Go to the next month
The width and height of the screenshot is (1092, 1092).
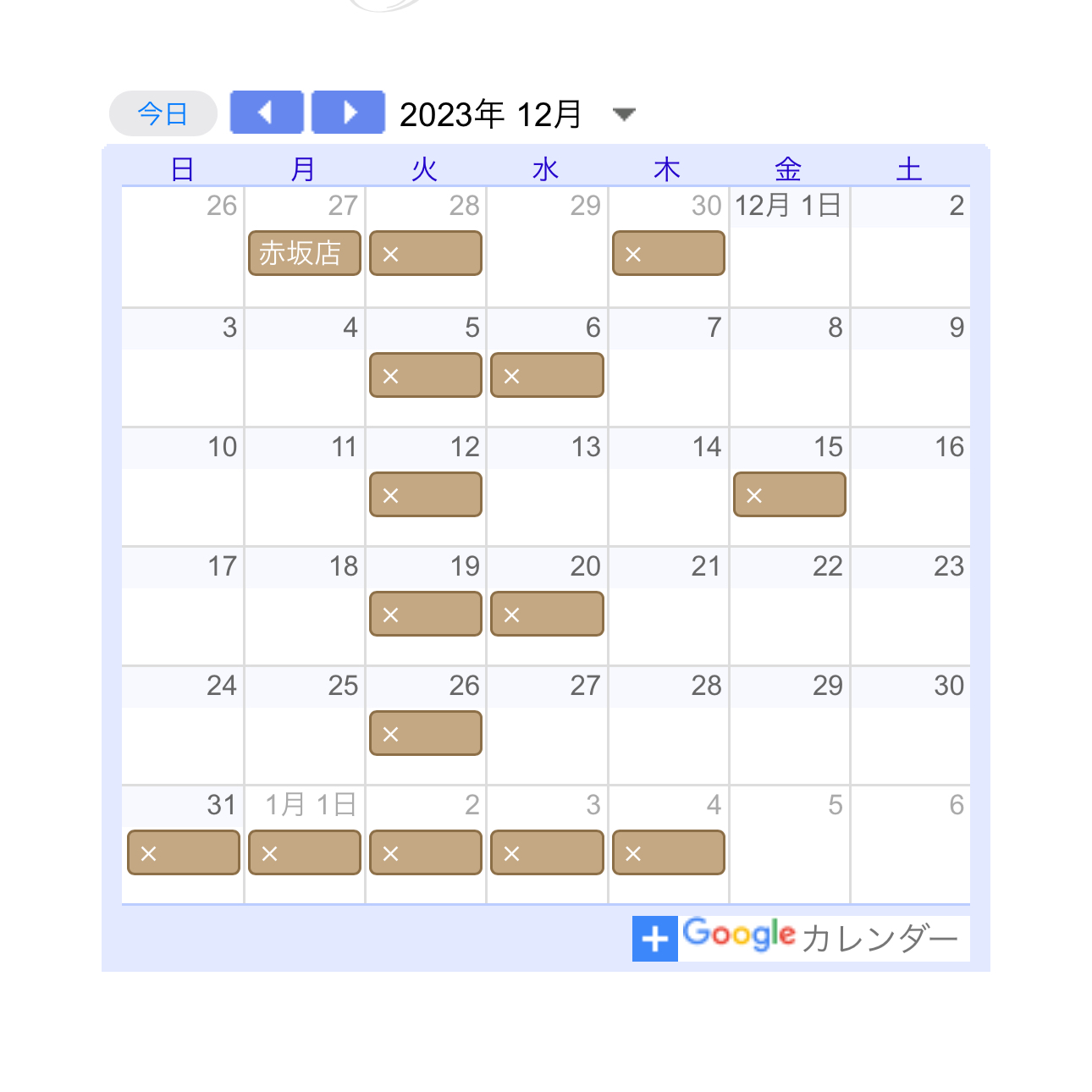[348, 113]
